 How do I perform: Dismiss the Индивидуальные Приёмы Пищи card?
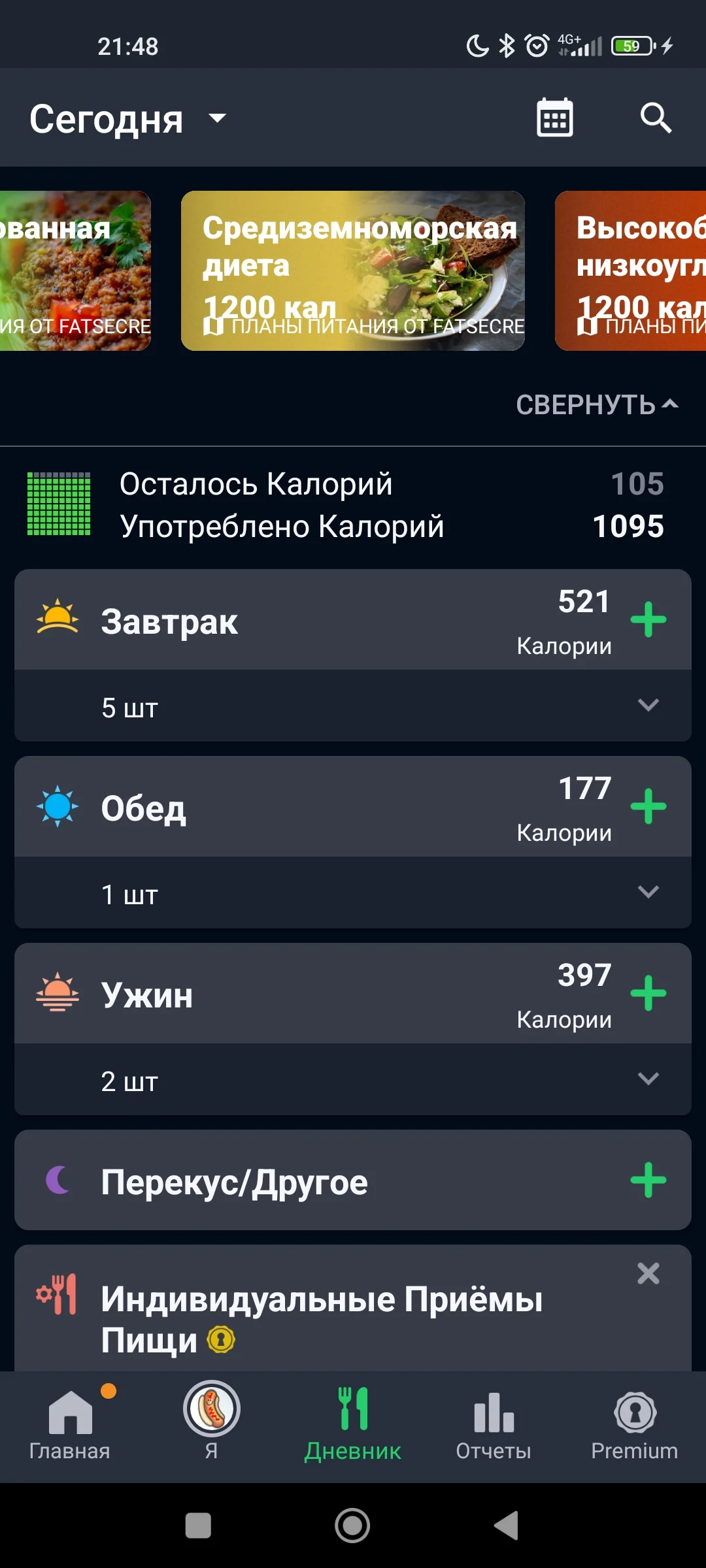click(648, 1273)
